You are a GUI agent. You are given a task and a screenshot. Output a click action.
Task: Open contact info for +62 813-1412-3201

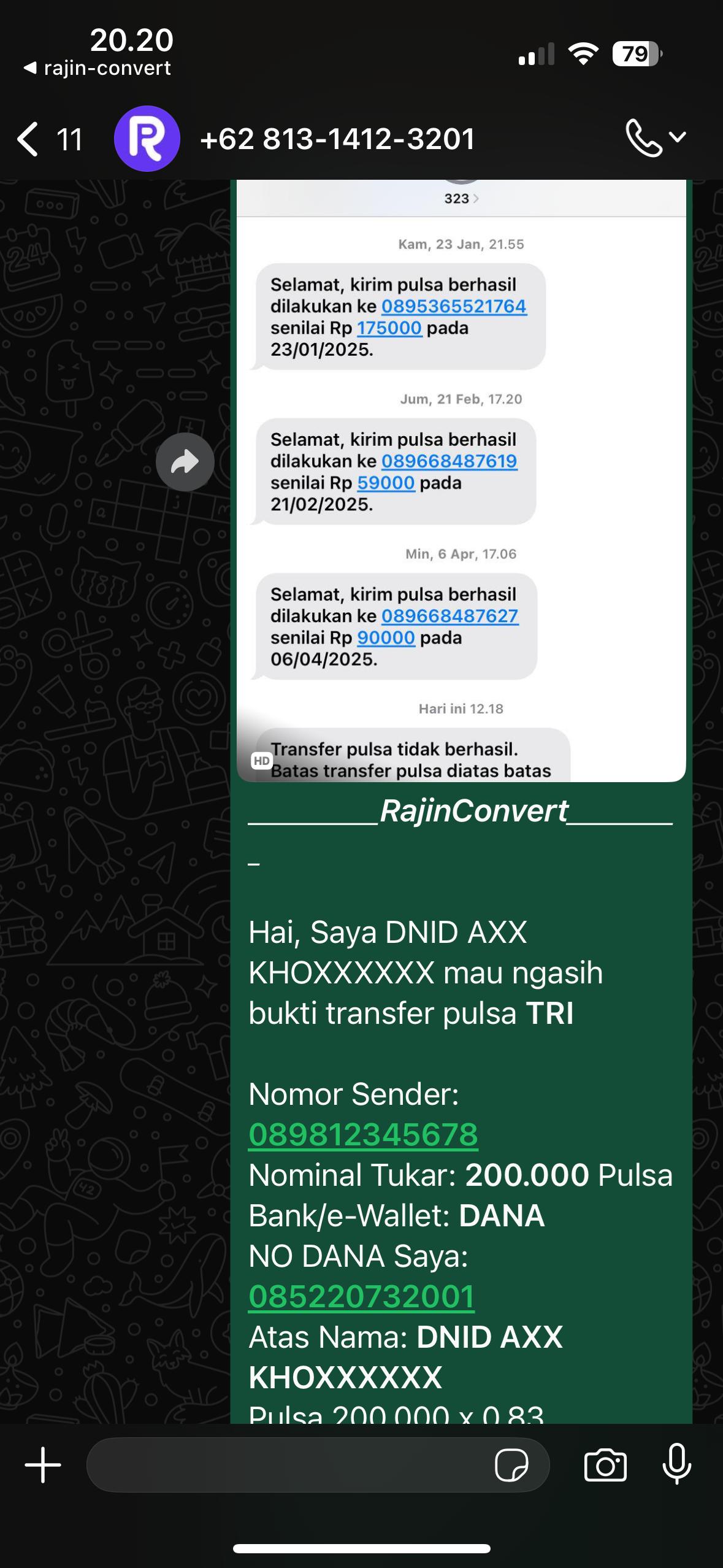[336, 139]
